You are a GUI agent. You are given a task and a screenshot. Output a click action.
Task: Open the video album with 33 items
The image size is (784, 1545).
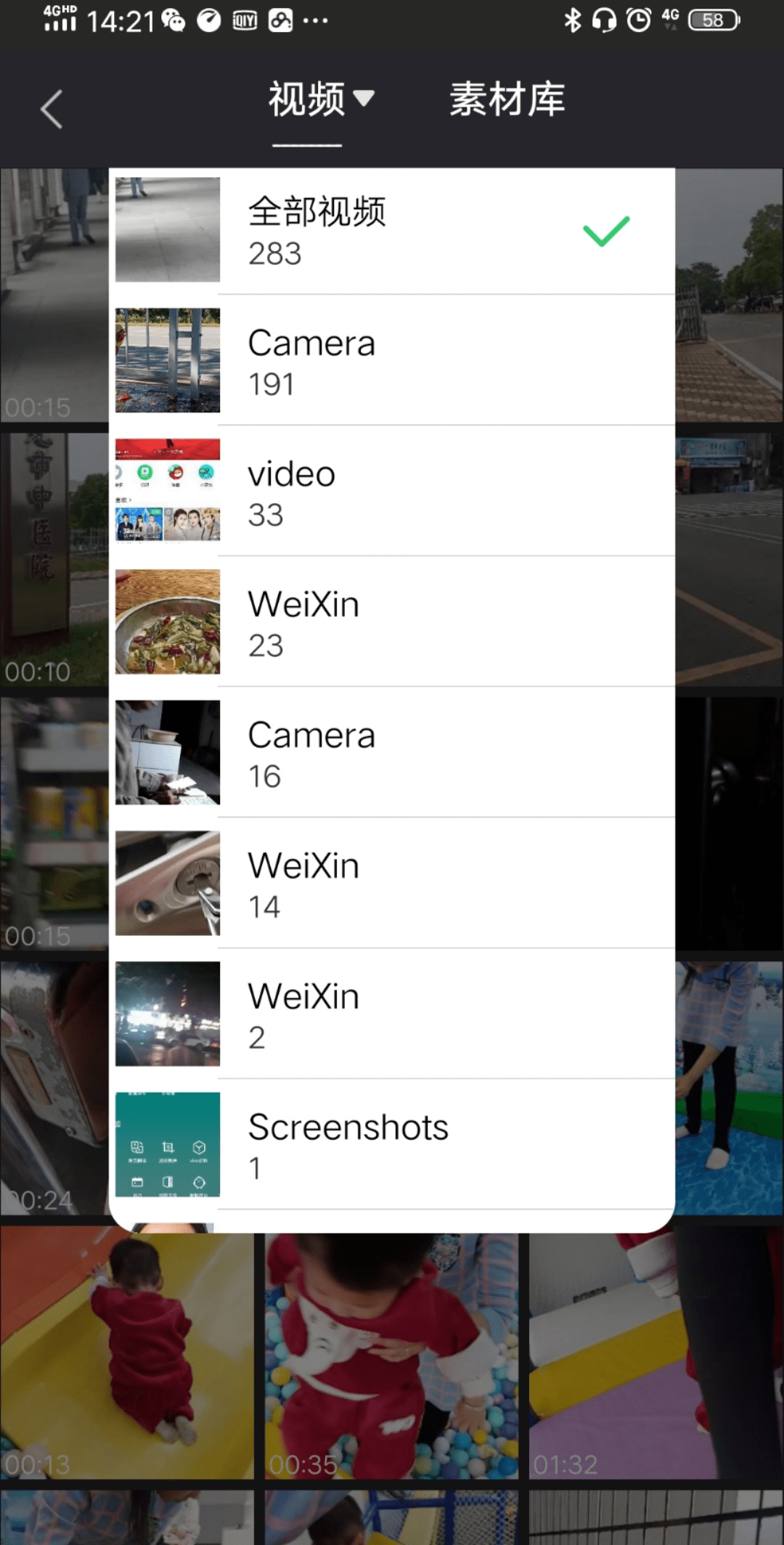click(x=392, y=492)
